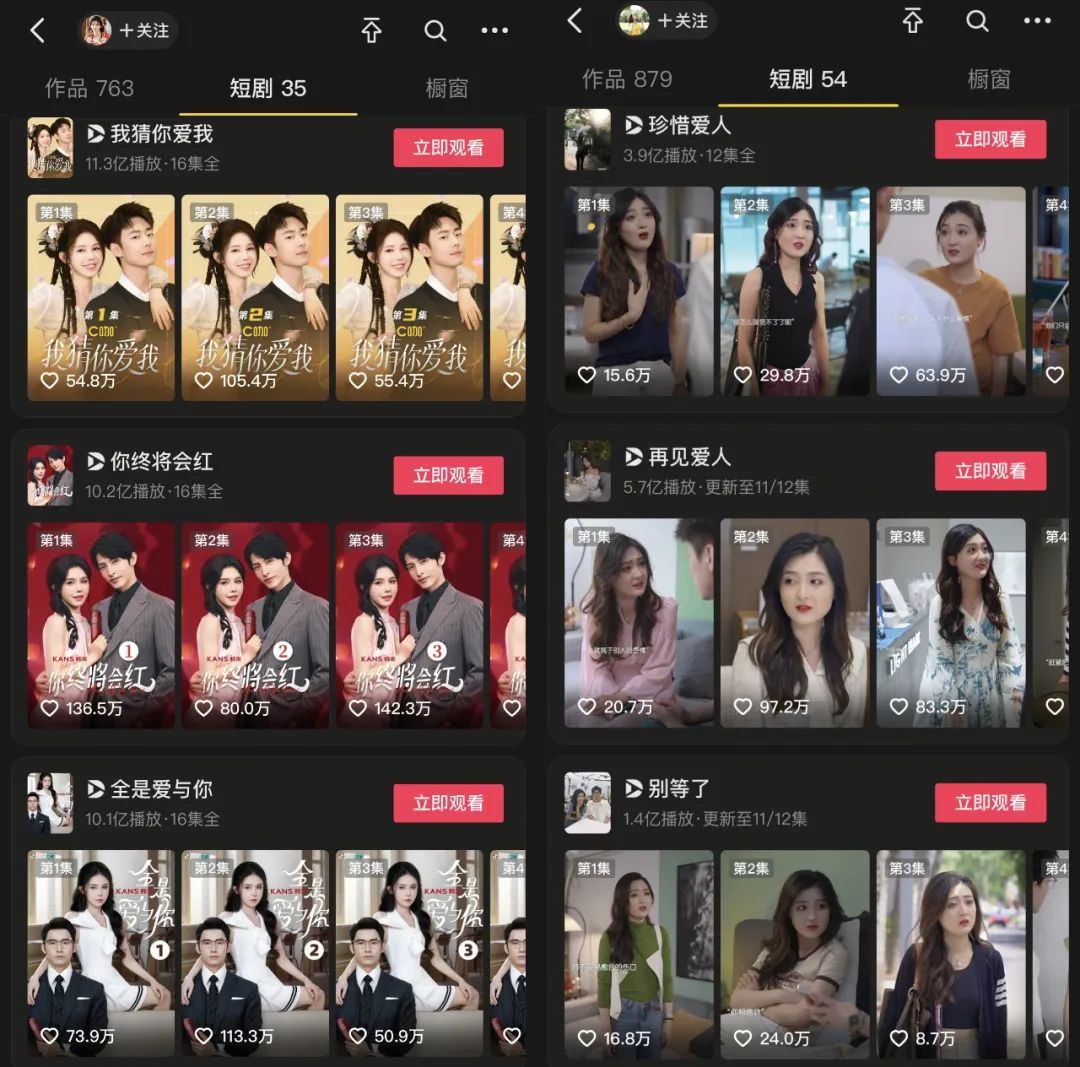Select the 短剧 54 tab
Image resolution: width=1080 pixels, height=1067 pixels.
807,79
